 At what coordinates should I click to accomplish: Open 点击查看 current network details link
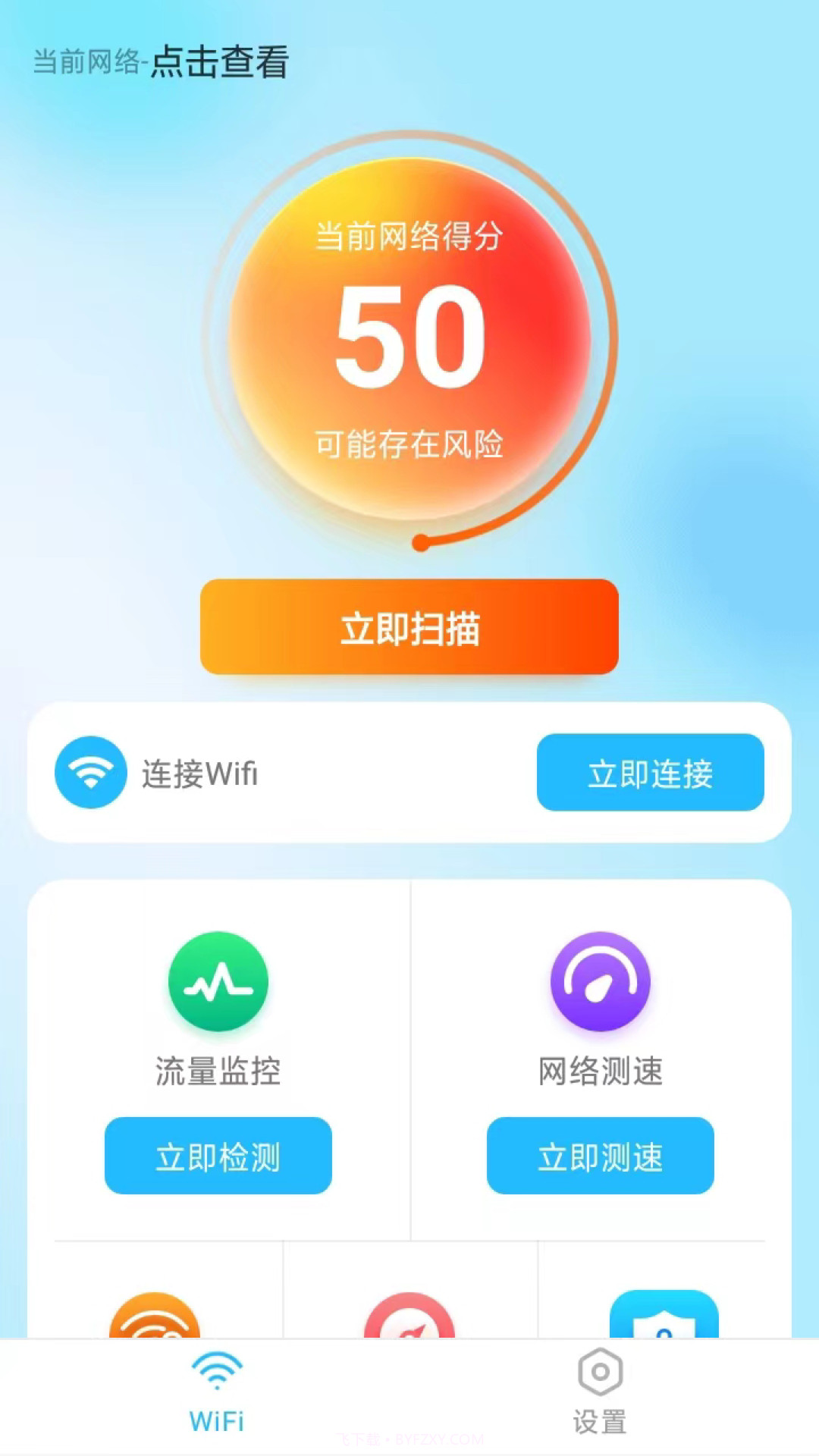(219, 64)
